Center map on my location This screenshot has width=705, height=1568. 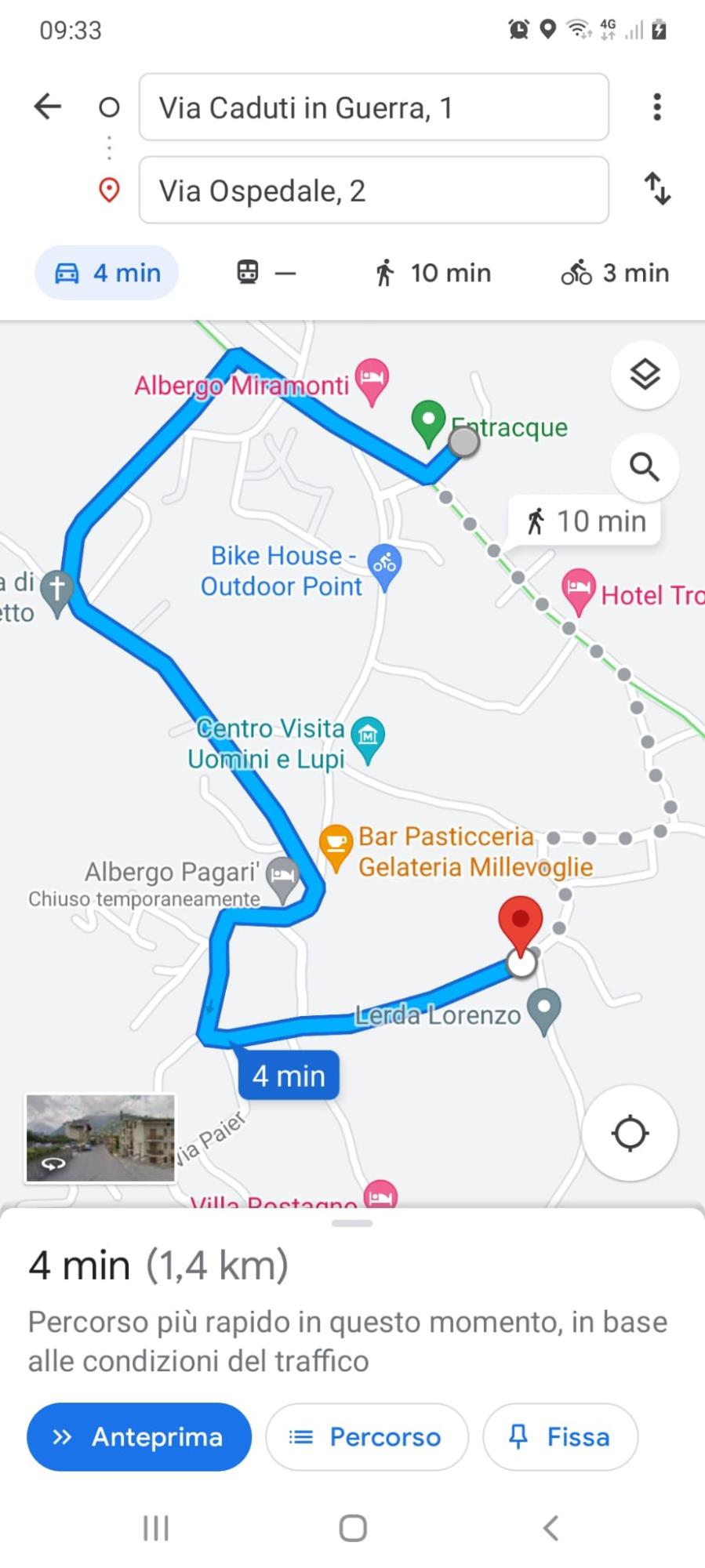630,1133
